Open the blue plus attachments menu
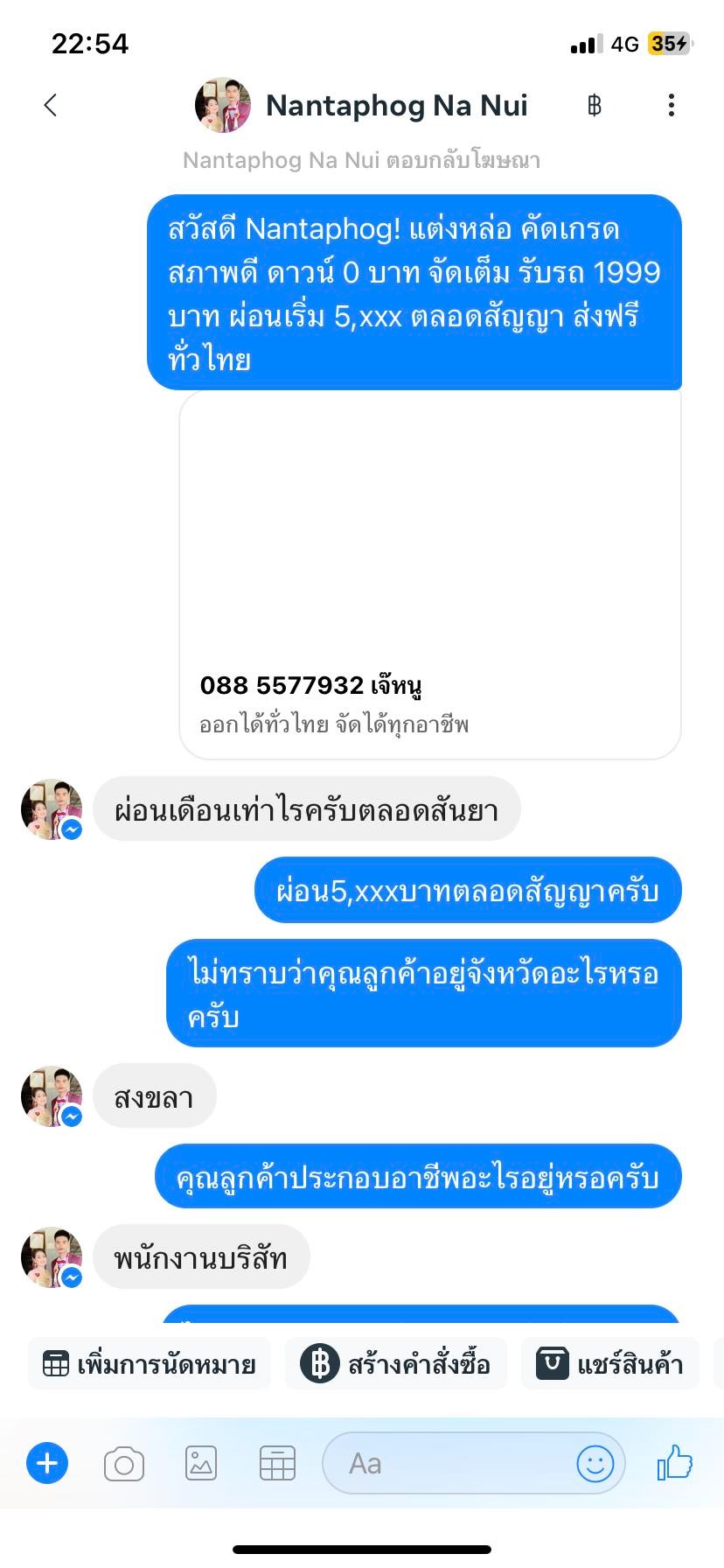The height and width of the screenshot is (1568, 724). [47, 1463]
